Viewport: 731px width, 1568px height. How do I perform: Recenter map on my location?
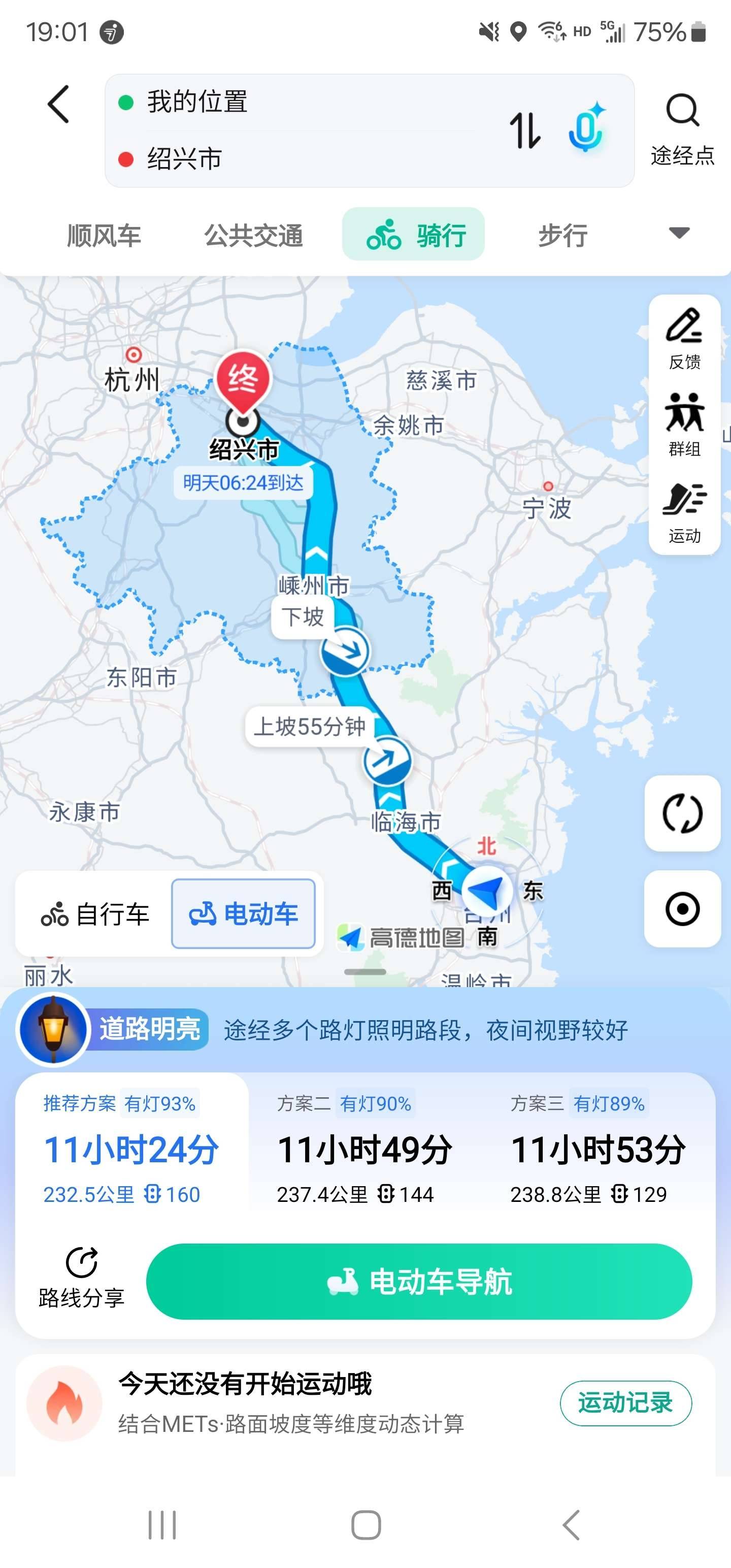tap(682, 908)
